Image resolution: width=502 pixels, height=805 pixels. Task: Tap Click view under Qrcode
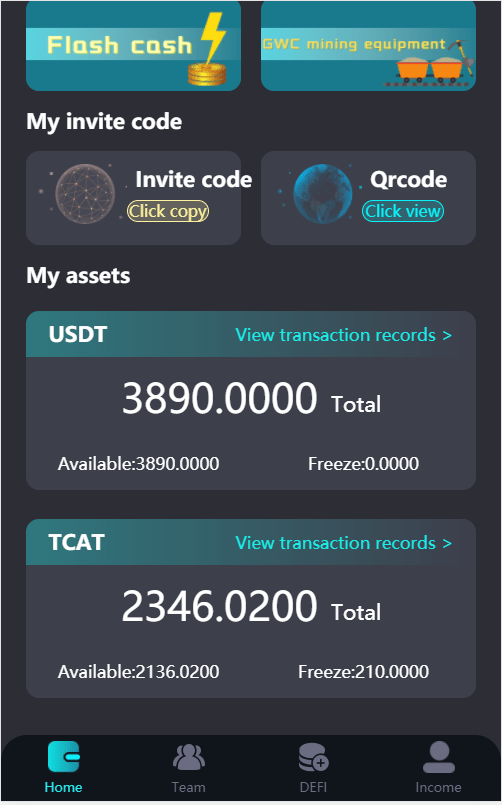pos(403,211)
